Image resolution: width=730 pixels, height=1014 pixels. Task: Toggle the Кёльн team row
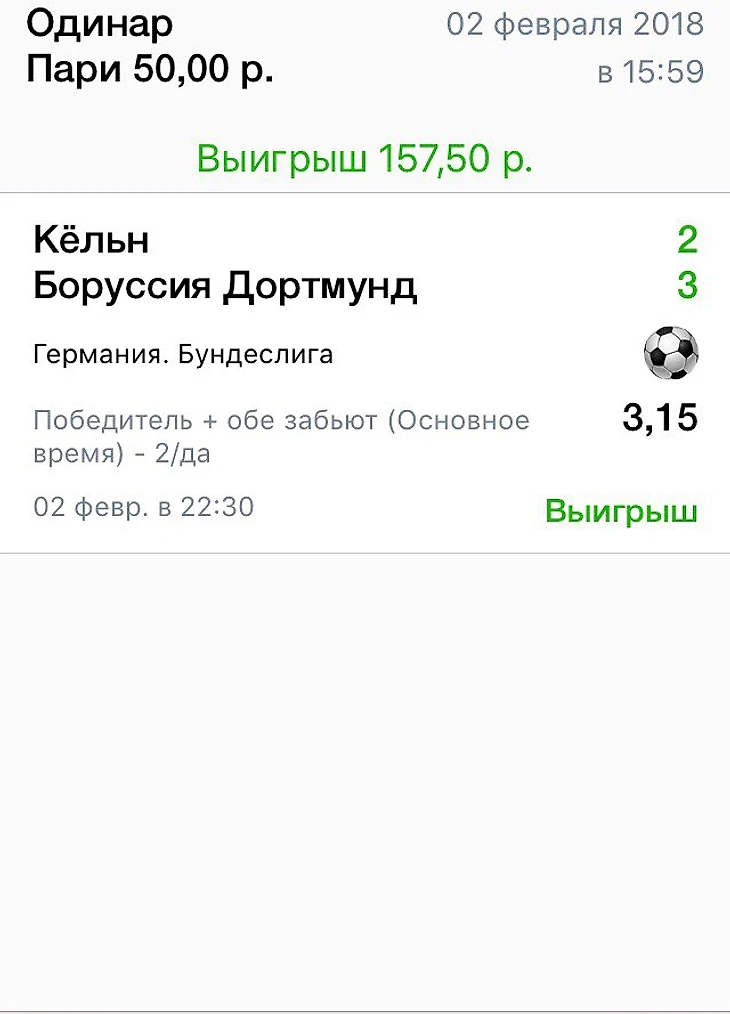[x=90, y=240]
